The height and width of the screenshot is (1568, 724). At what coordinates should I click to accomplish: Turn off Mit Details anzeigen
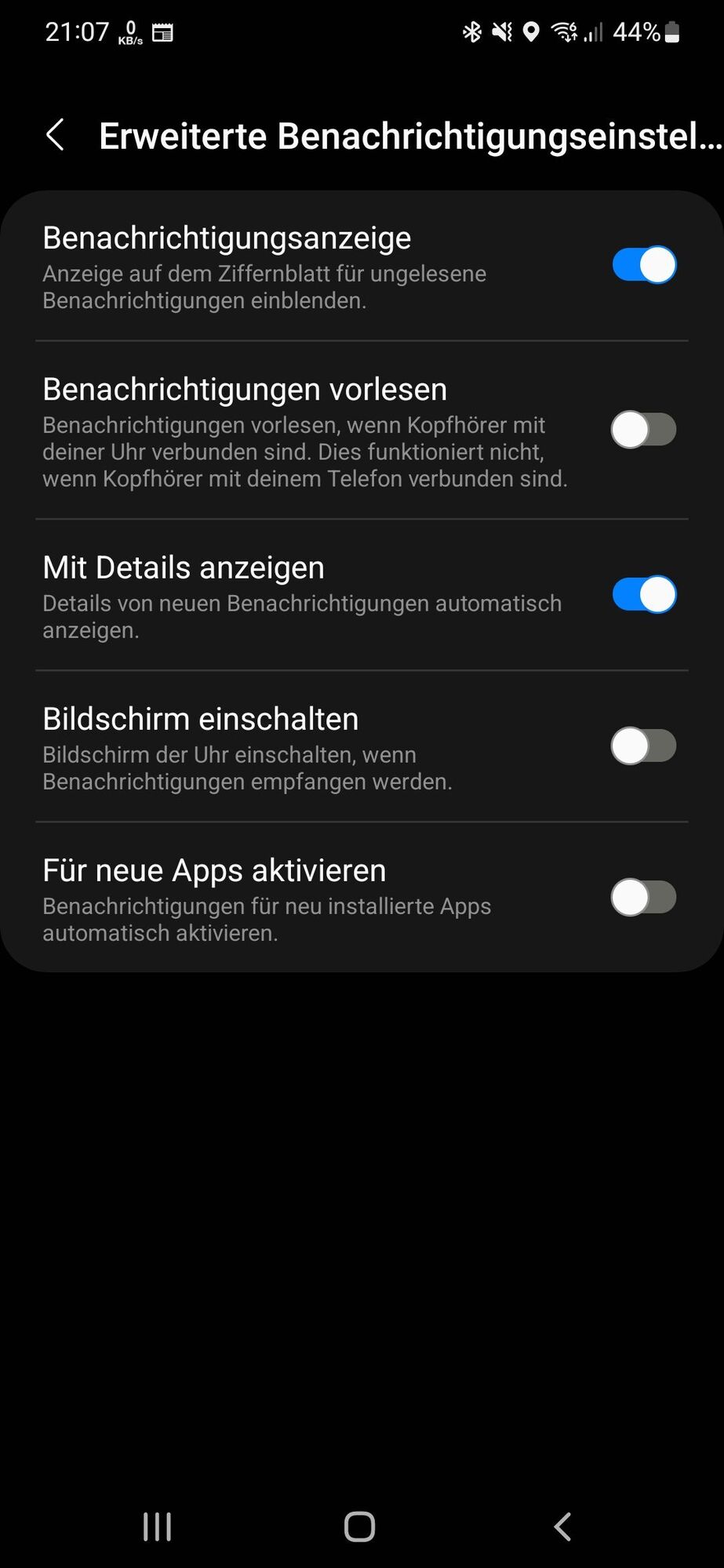click(643, 594)
